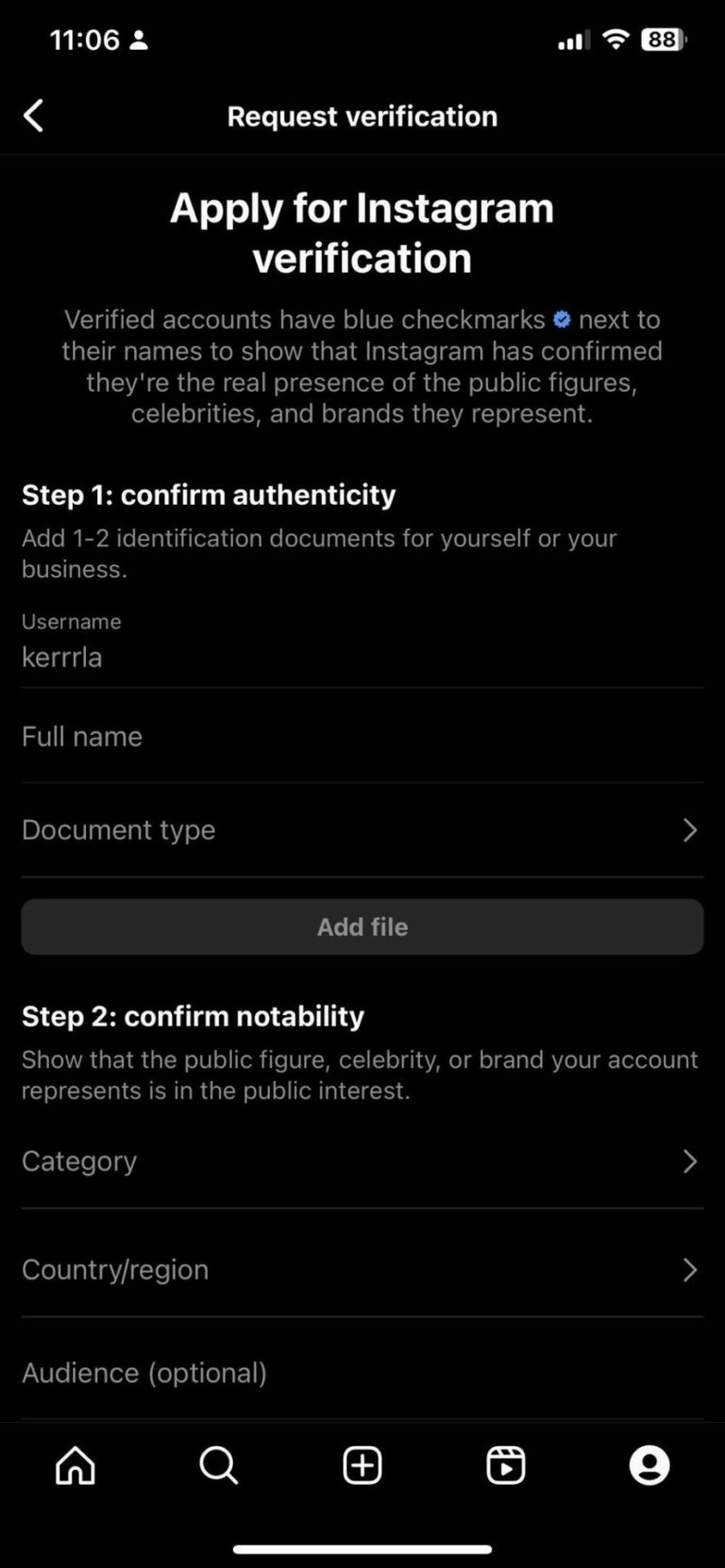Tap the Step 2: confirm notability heading
Image resolution: width=725 pixels, height=1568 pixels.
coord(193,1016)
